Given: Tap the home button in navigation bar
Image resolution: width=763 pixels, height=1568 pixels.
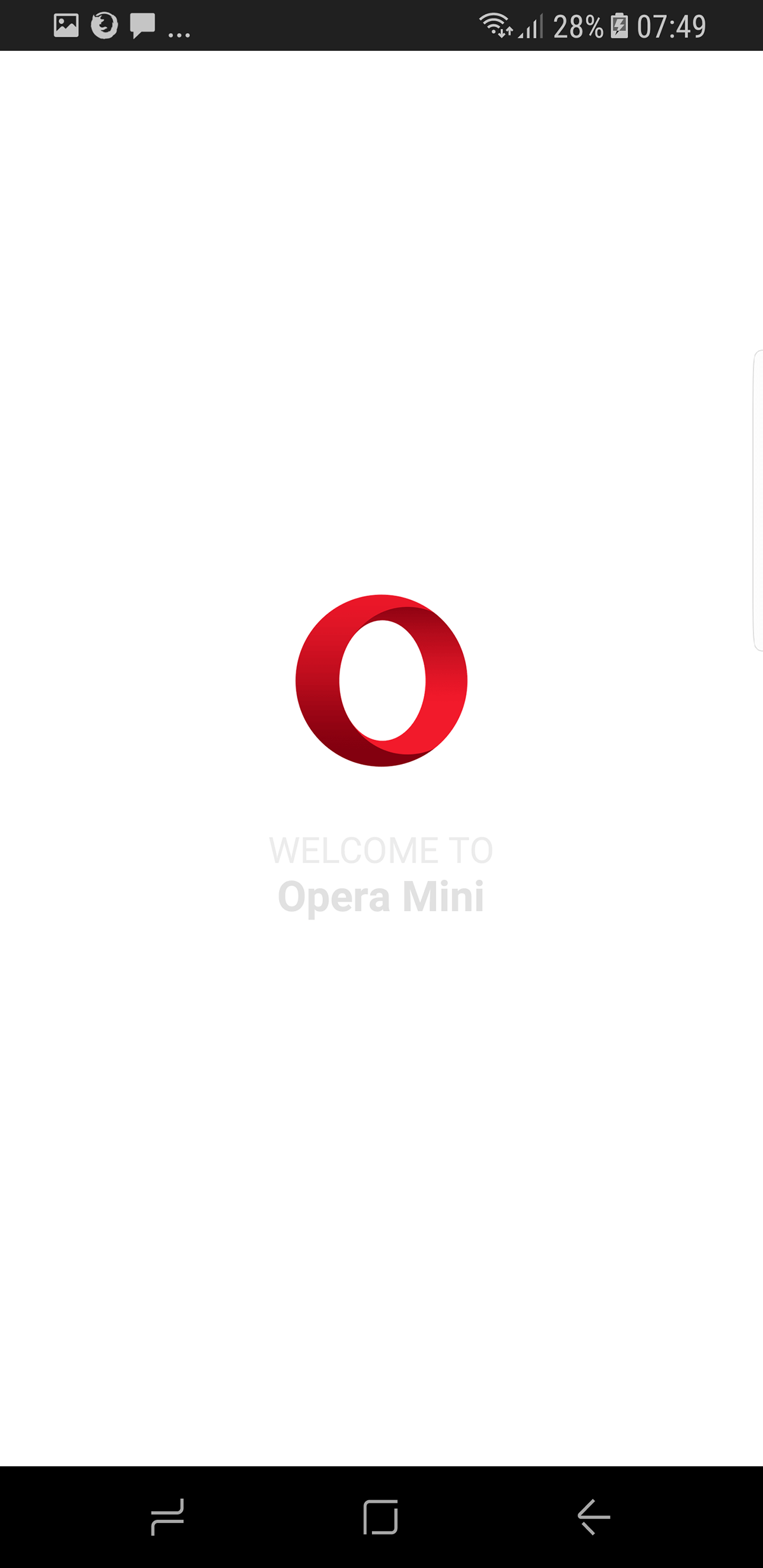Looking at the screenshot, I should point(380,1517).
